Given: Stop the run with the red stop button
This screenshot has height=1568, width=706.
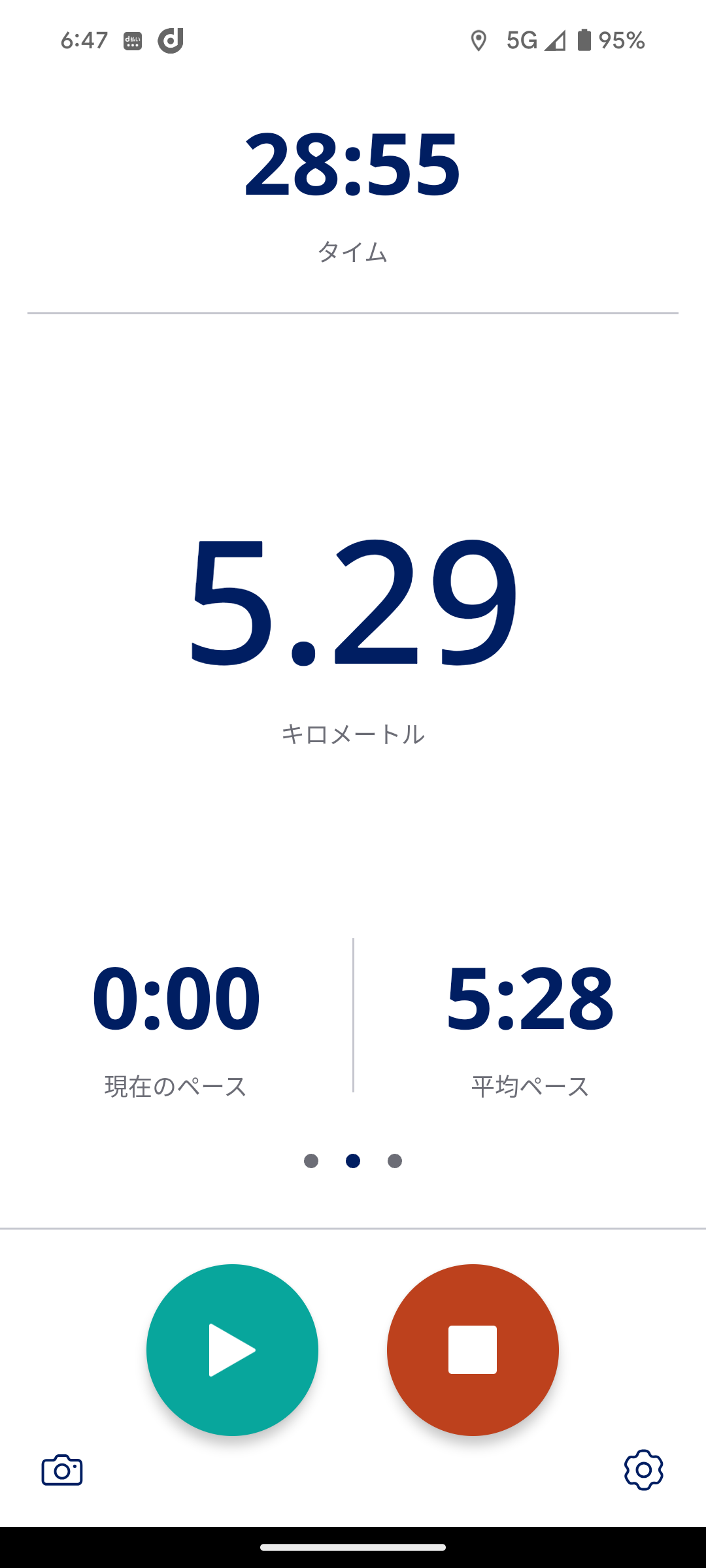Looking at the screenshot, I should [473, 1350].
